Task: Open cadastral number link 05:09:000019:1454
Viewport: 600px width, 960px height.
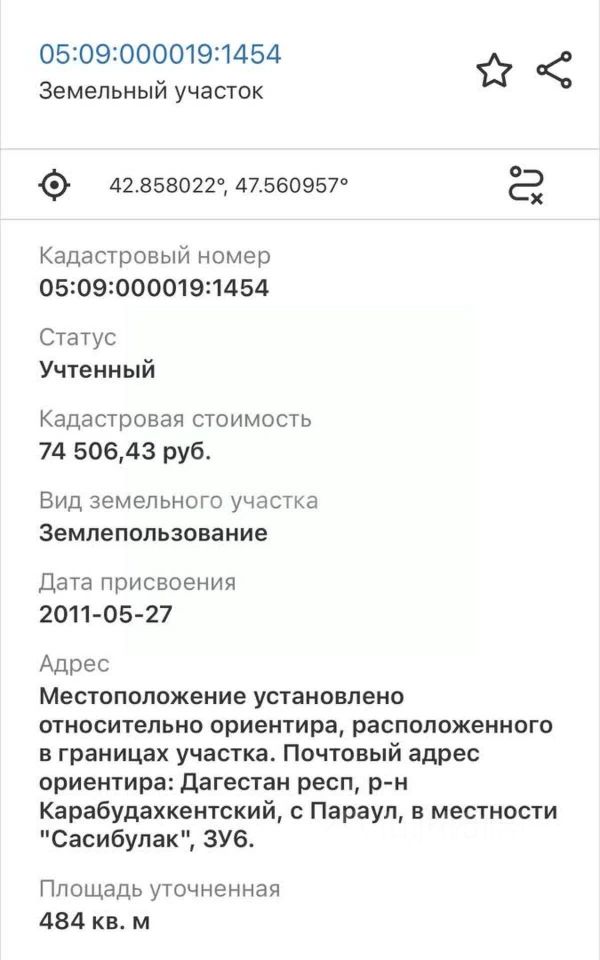Action: 160,54
